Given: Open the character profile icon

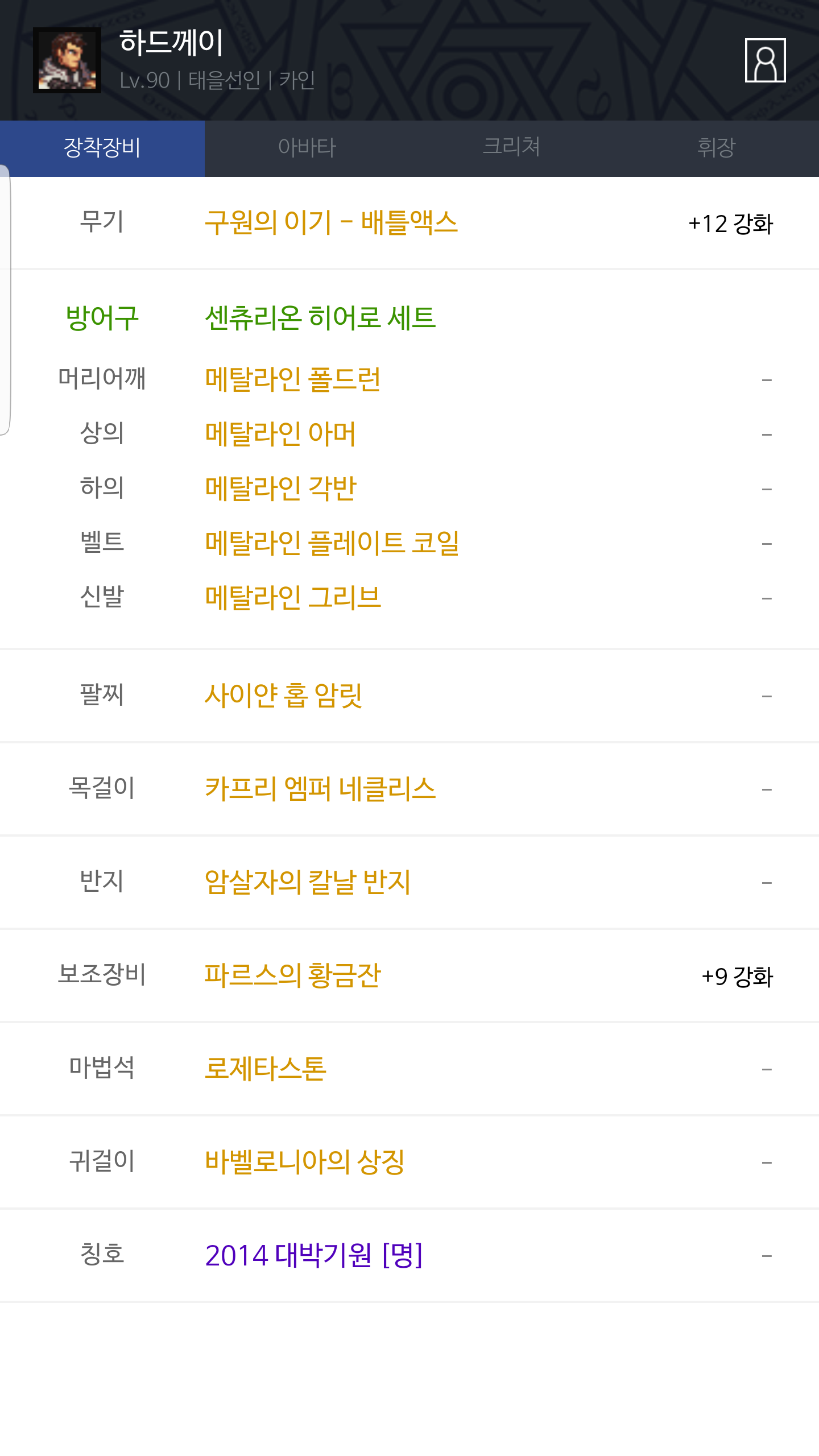Looking at the screenshot, I should [x=765, y=60].
